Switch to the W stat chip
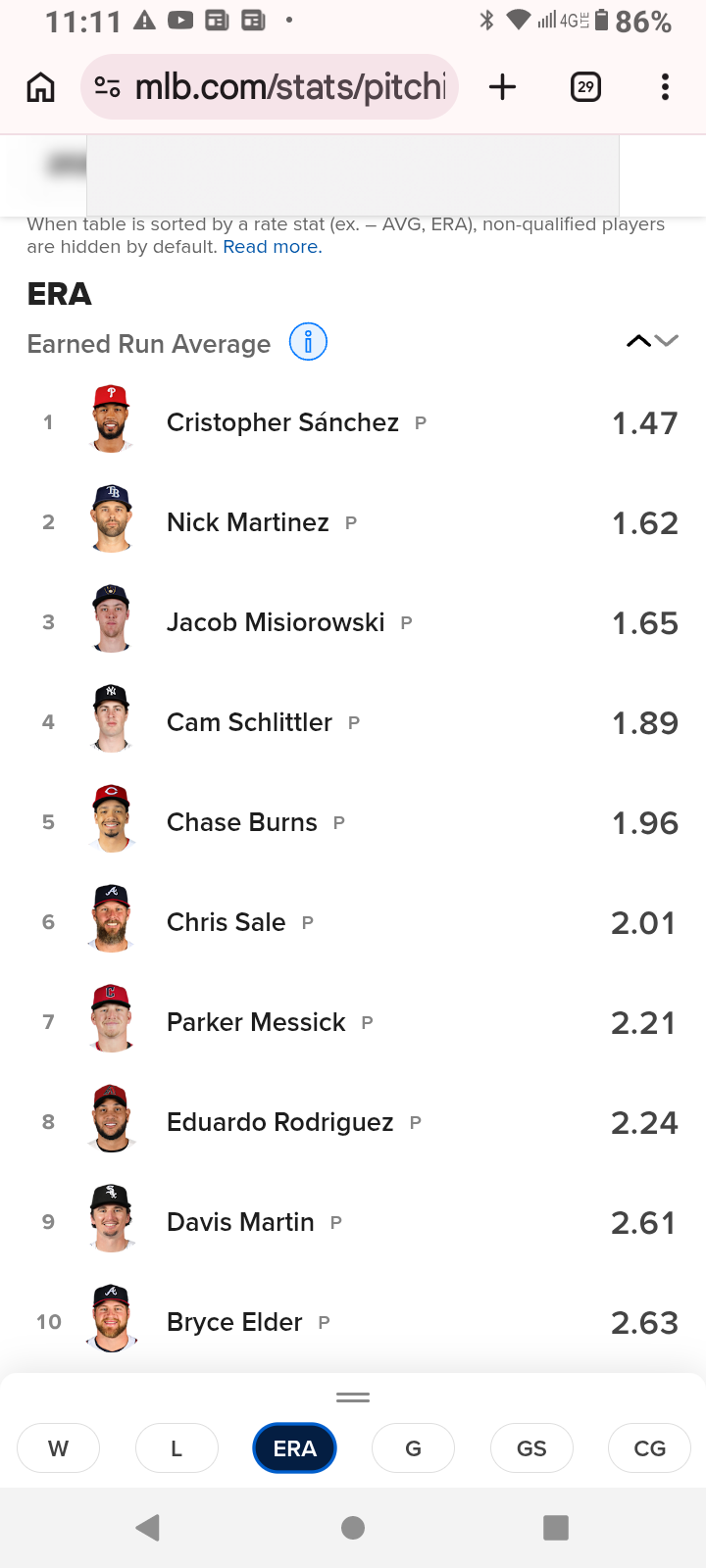 [59, 1448]
